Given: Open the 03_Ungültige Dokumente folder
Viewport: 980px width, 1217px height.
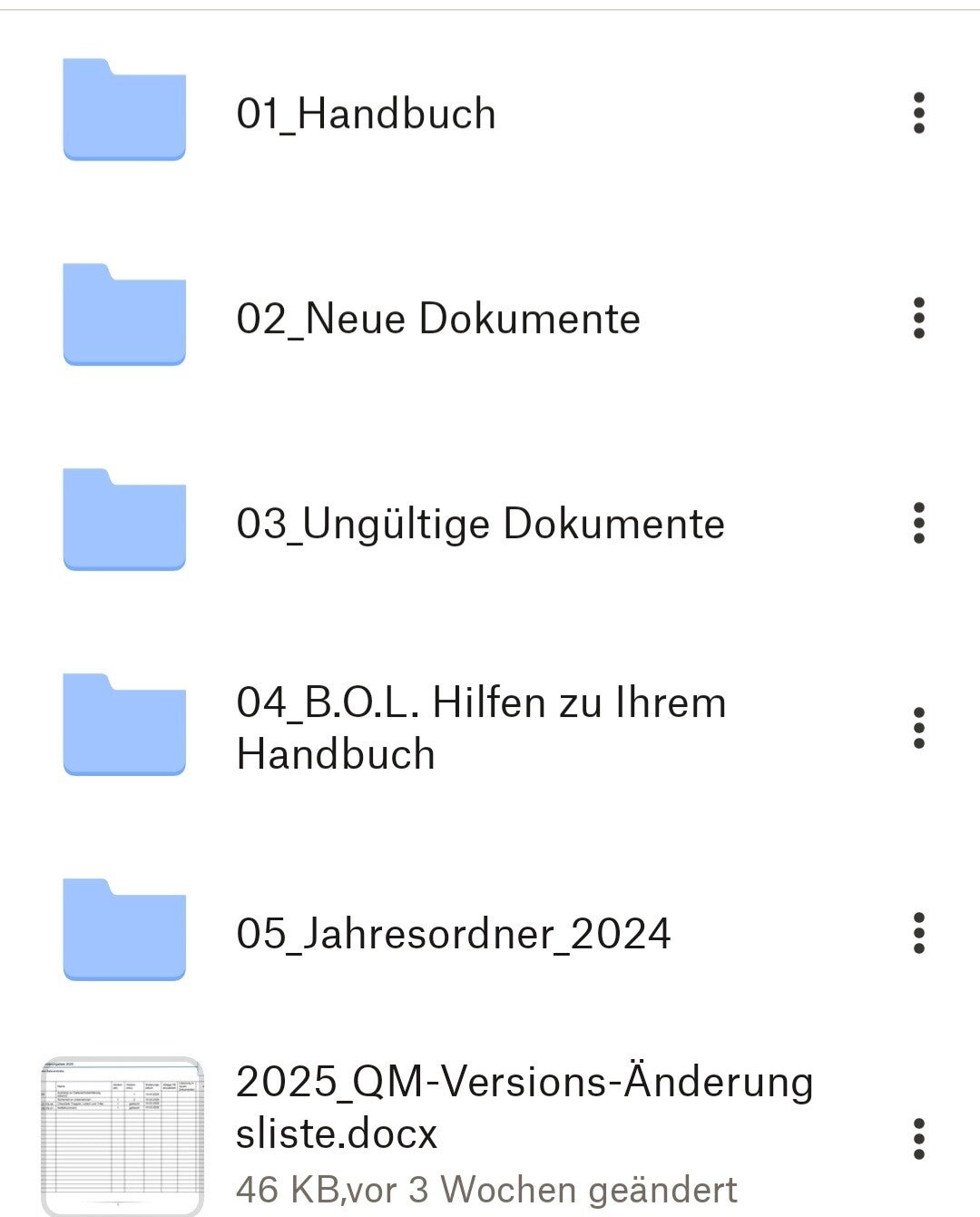Looking at the screenshot, I should (x=480, y=525).
